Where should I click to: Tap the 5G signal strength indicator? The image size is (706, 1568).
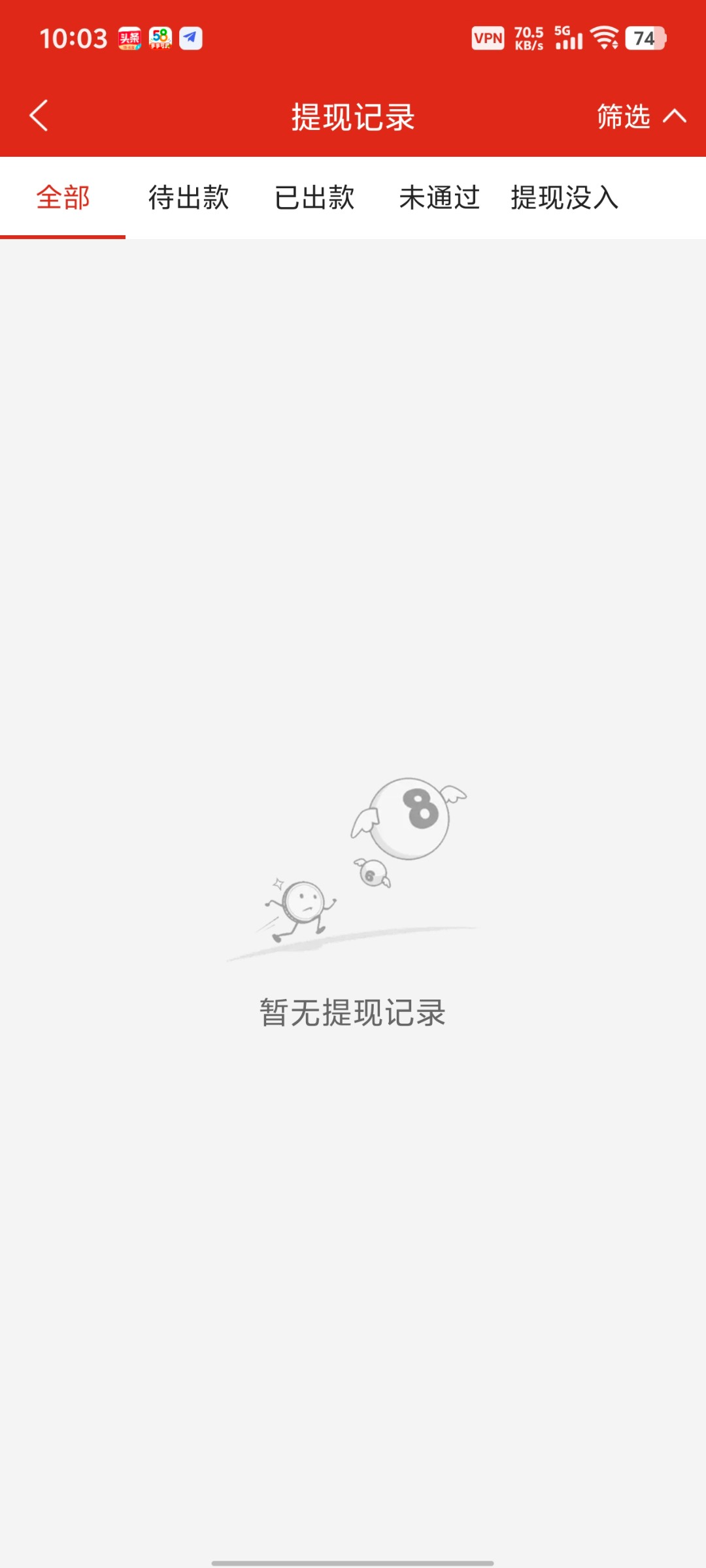click(x=568, y=39)
